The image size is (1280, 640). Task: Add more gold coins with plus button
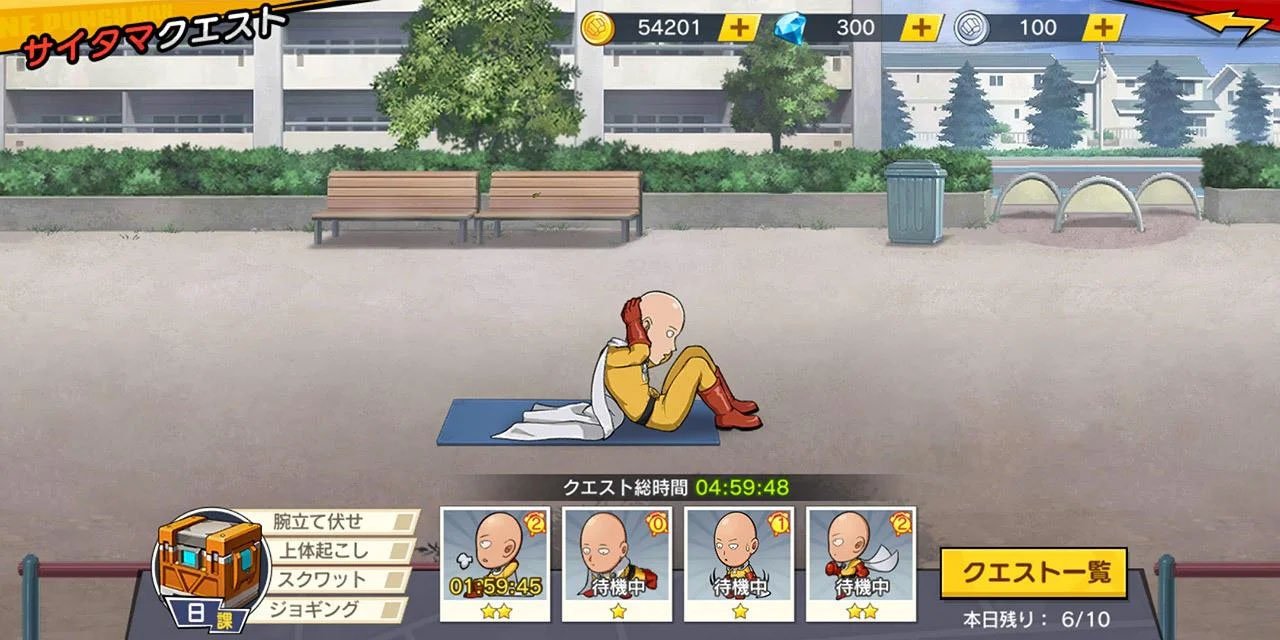pos(738,28)
